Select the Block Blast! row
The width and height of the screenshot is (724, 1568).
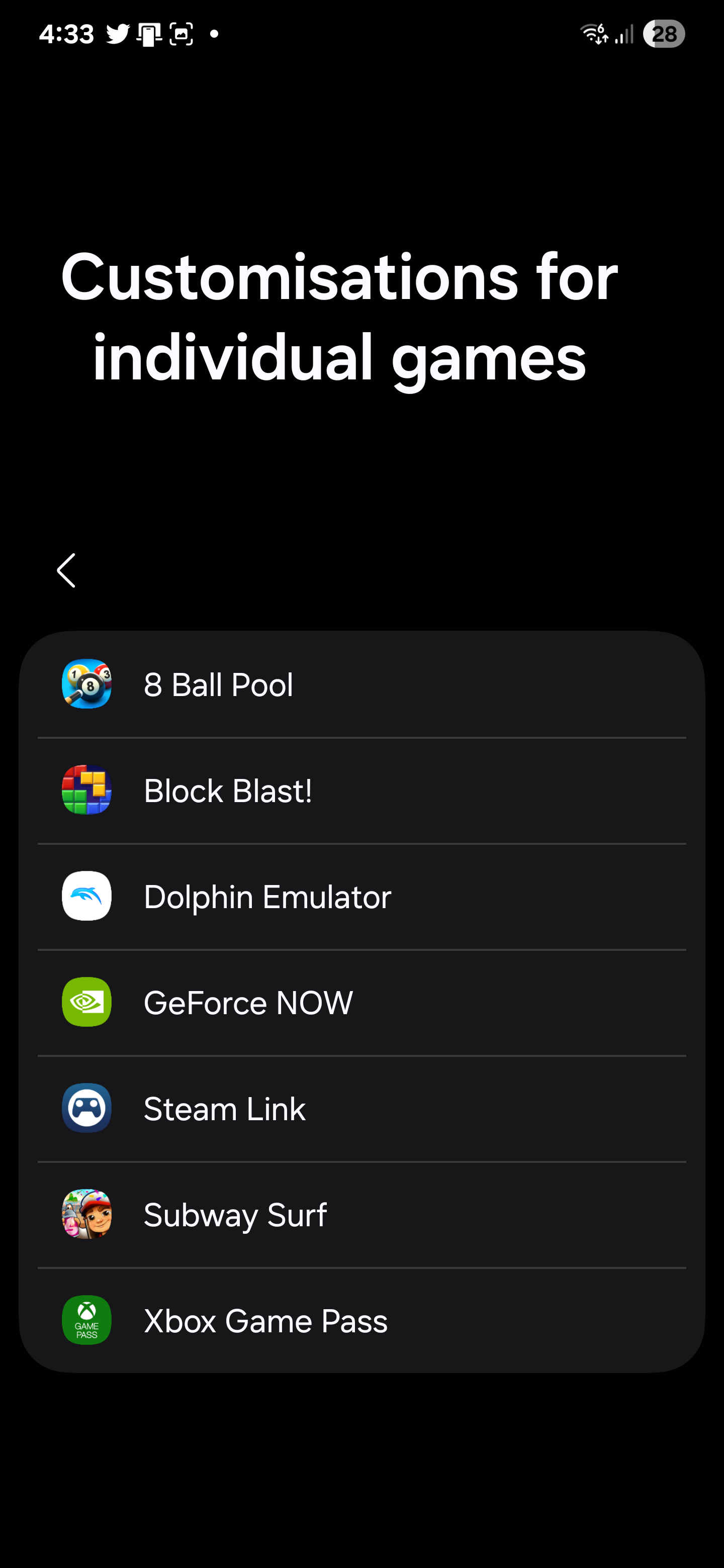click(361, 790)
